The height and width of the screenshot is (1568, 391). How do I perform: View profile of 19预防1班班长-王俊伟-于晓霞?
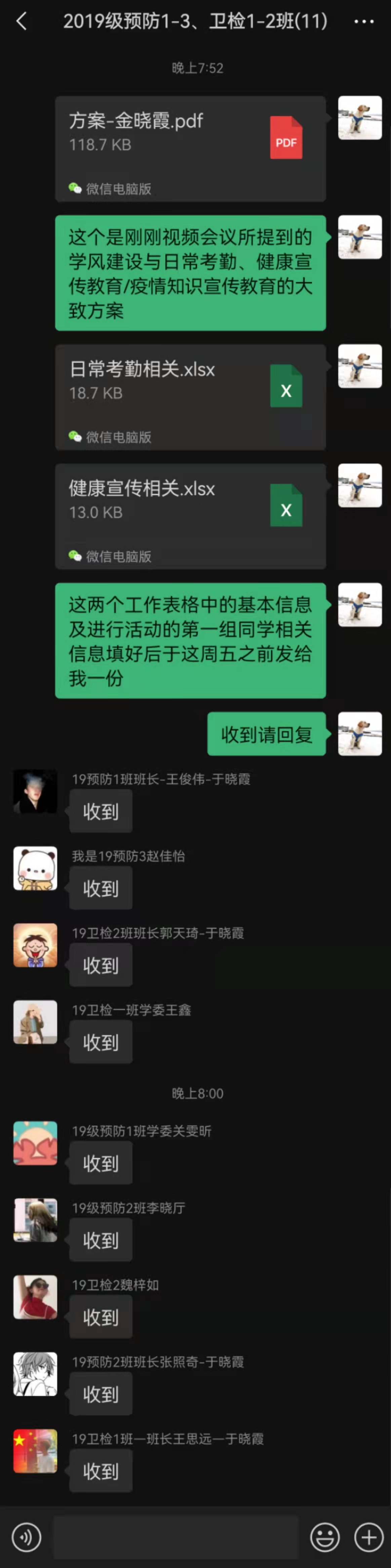(35, 791)
